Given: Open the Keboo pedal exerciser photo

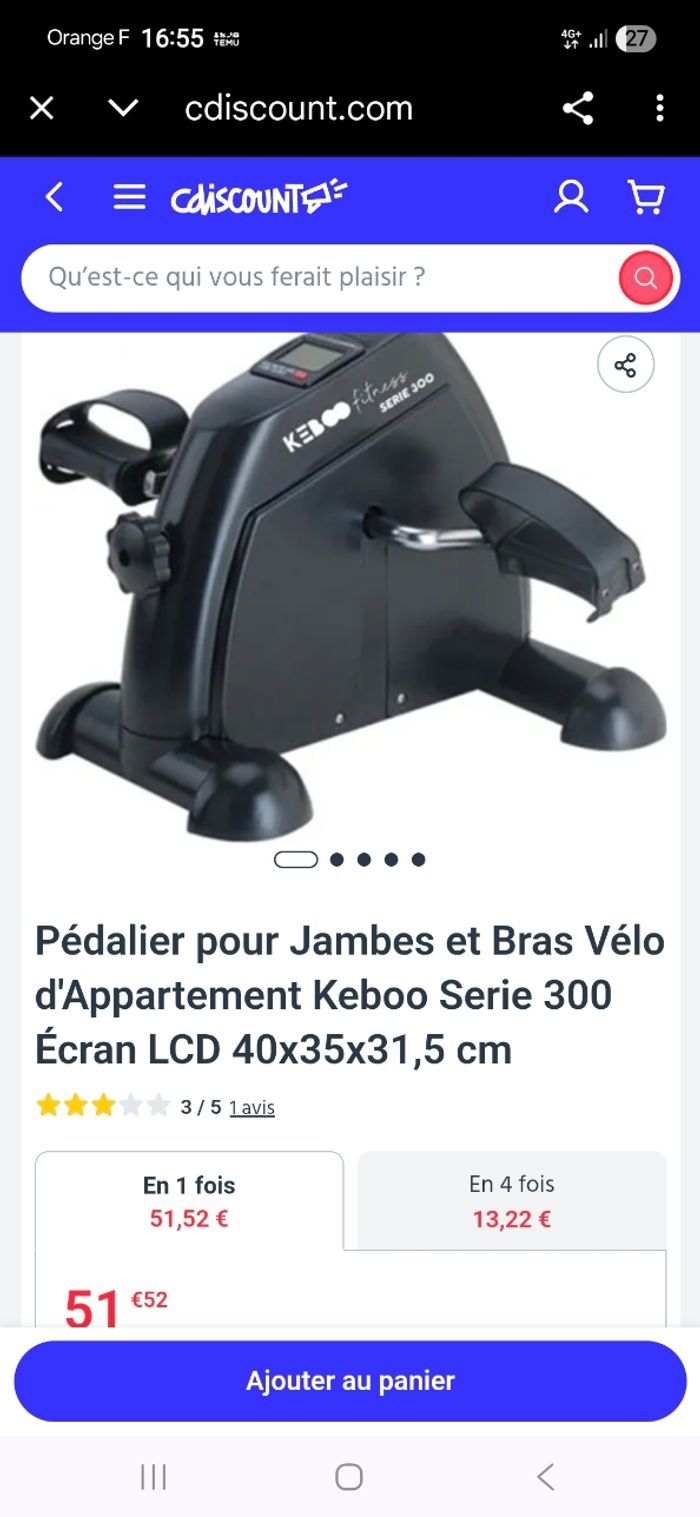Looking at the screenshot, I should (x=350, y=590).
